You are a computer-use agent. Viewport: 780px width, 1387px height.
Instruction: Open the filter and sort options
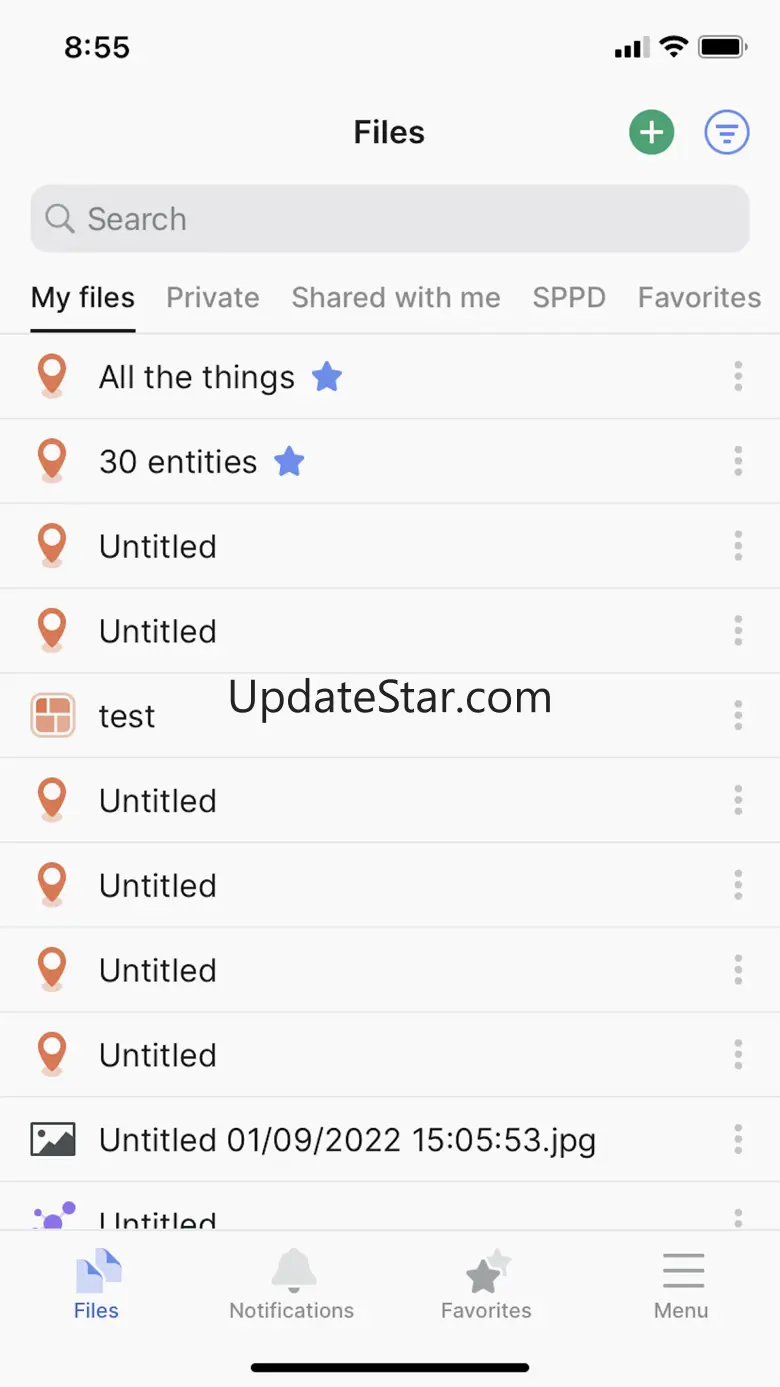coord(727,132)
